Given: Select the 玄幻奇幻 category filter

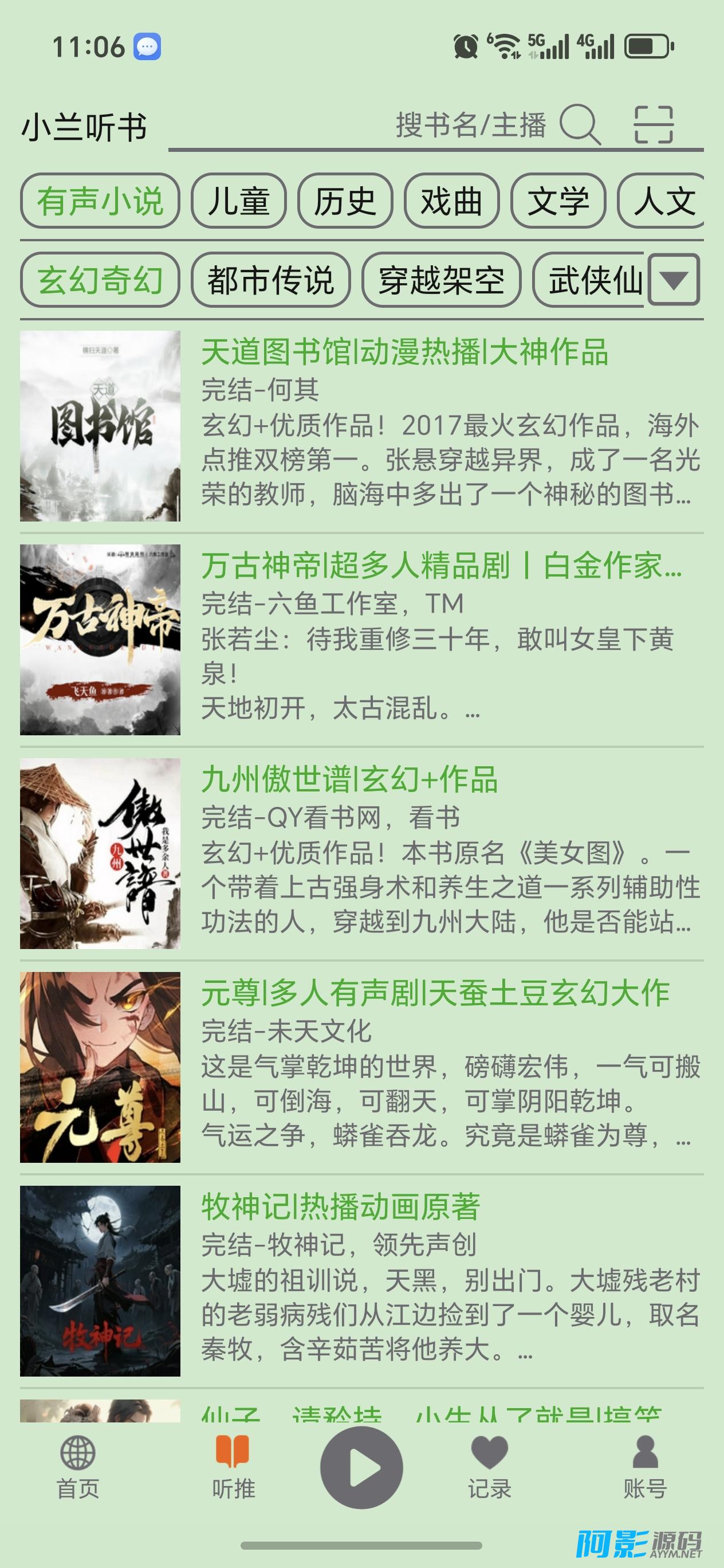Looking at the screenshot, I should coord(101,281).
